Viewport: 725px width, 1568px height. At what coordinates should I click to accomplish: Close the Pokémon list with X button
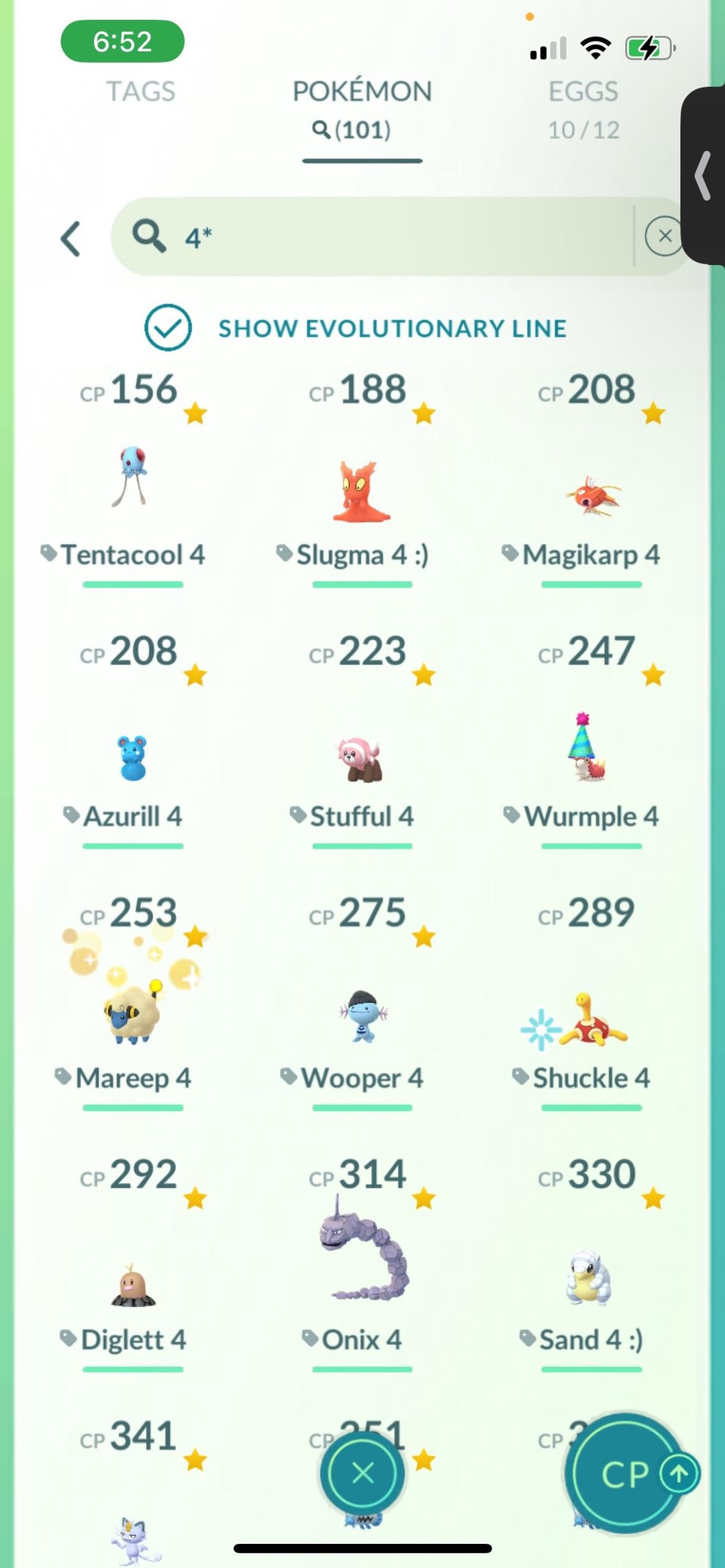click(x=362, y=1473)
